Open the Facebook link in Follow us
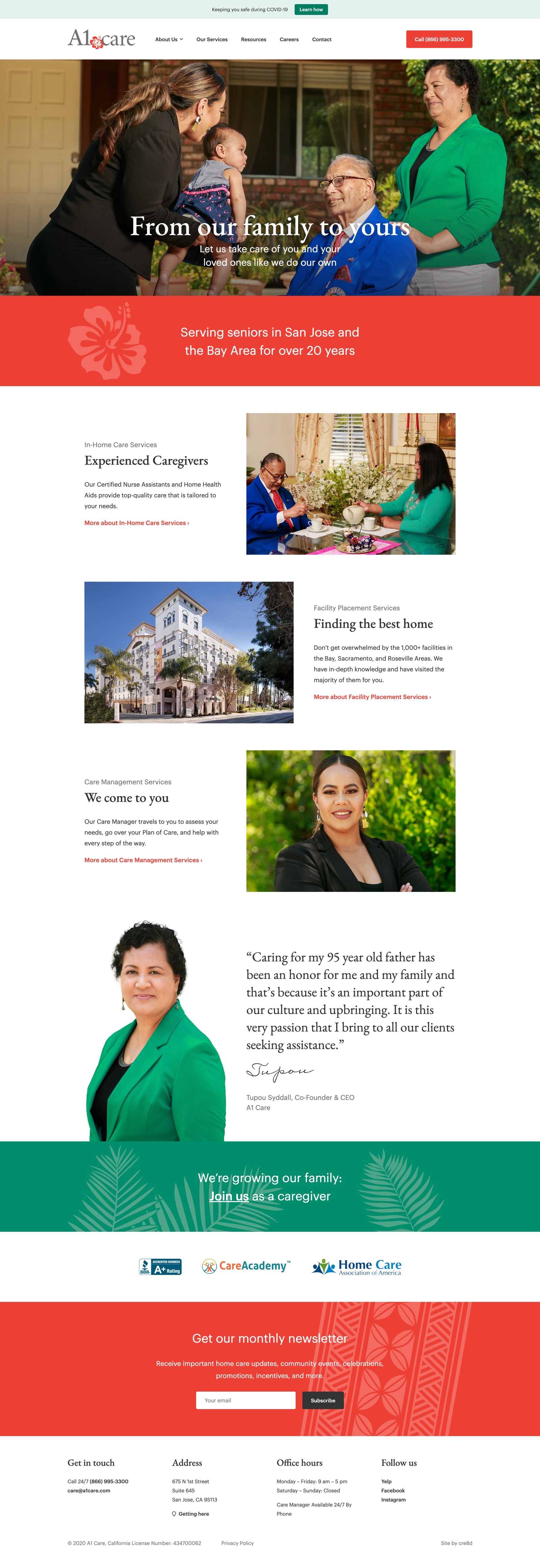540x1568 pixels. click(x=393, y=1491)
